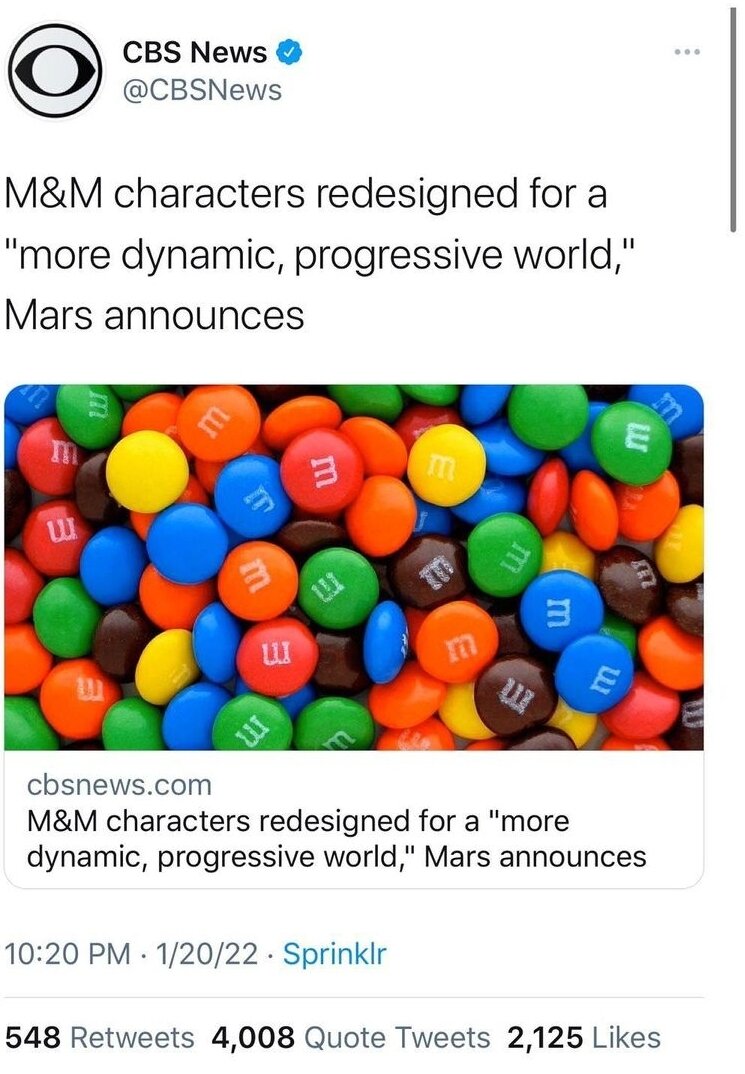Viewport: 745px width, 1074px height.
Task: Tap the Sprinklr source link
Action: tap(334, 953)
